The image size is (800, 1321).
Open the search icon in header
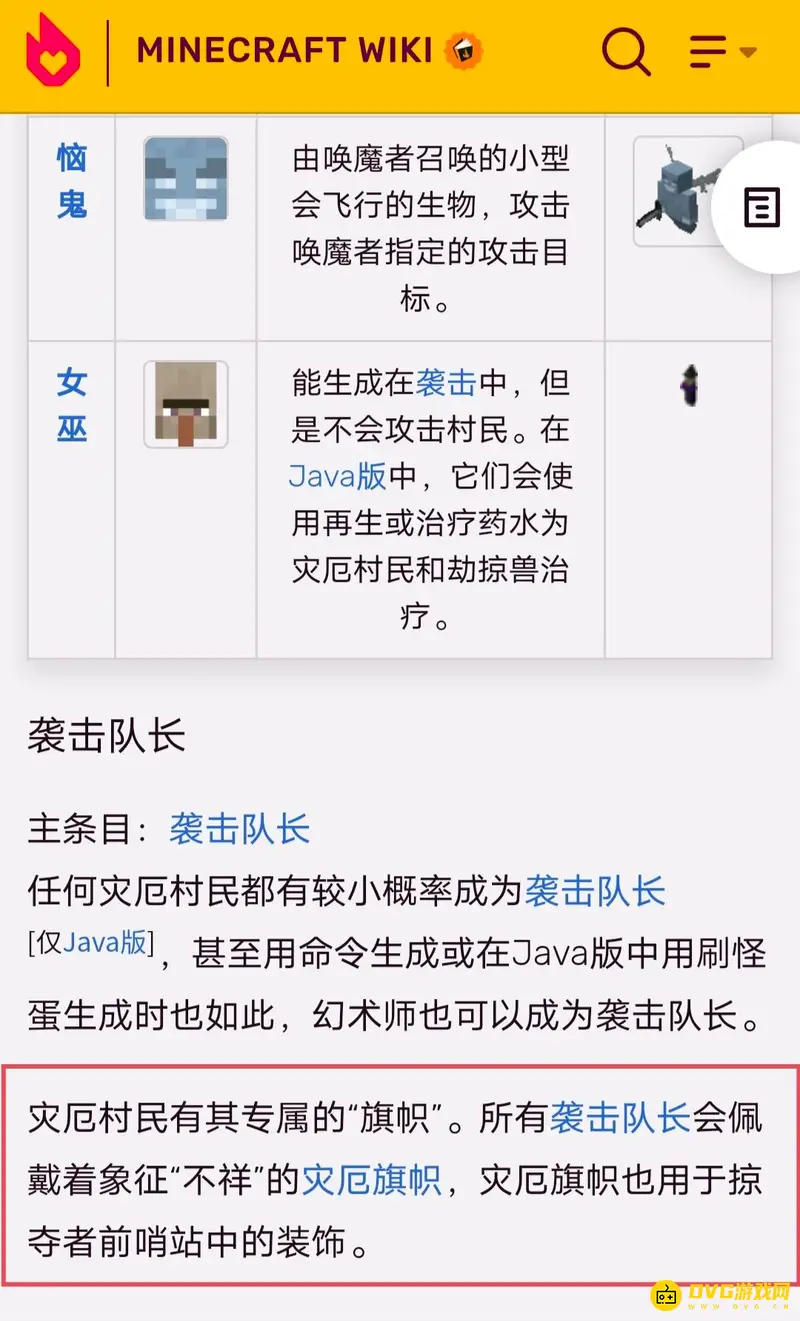626,50
